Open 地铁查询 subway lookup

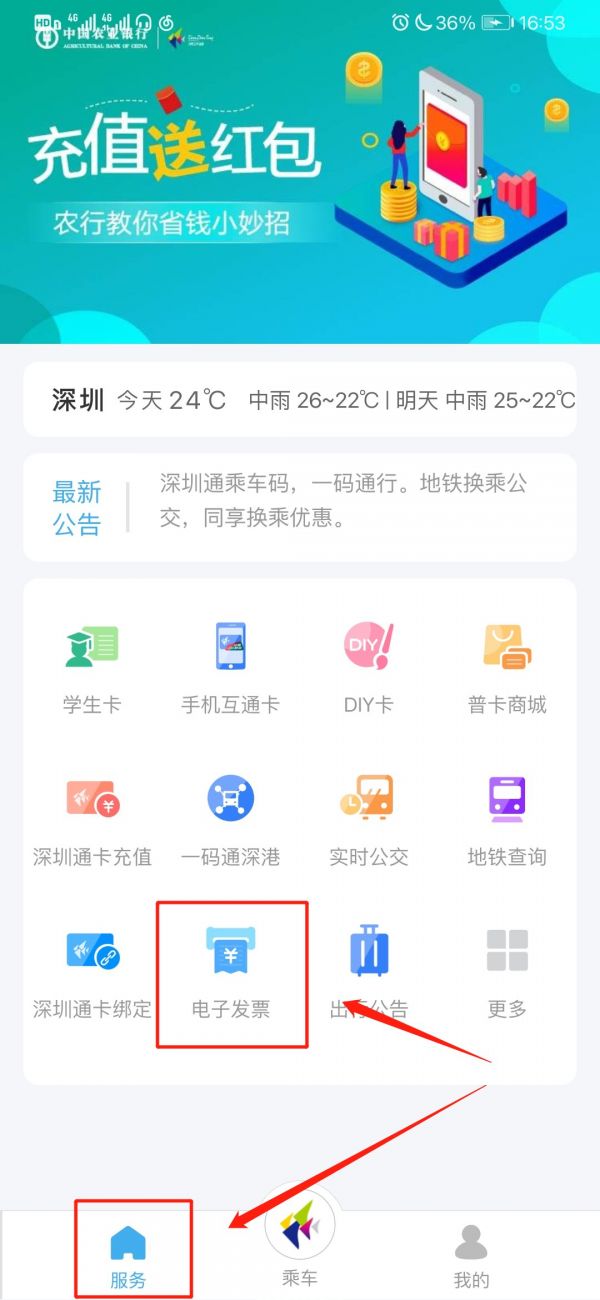pyautogui.click(x=507, y=818)
